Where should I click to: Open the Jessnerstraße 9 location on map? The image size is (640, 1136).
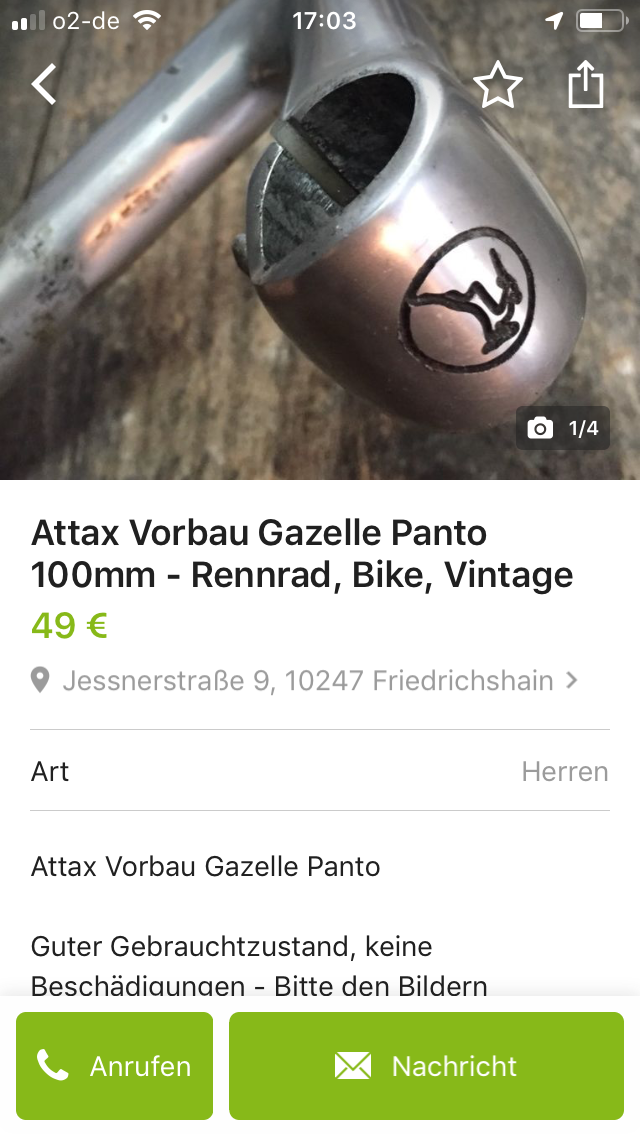click(x=306, y=681)
